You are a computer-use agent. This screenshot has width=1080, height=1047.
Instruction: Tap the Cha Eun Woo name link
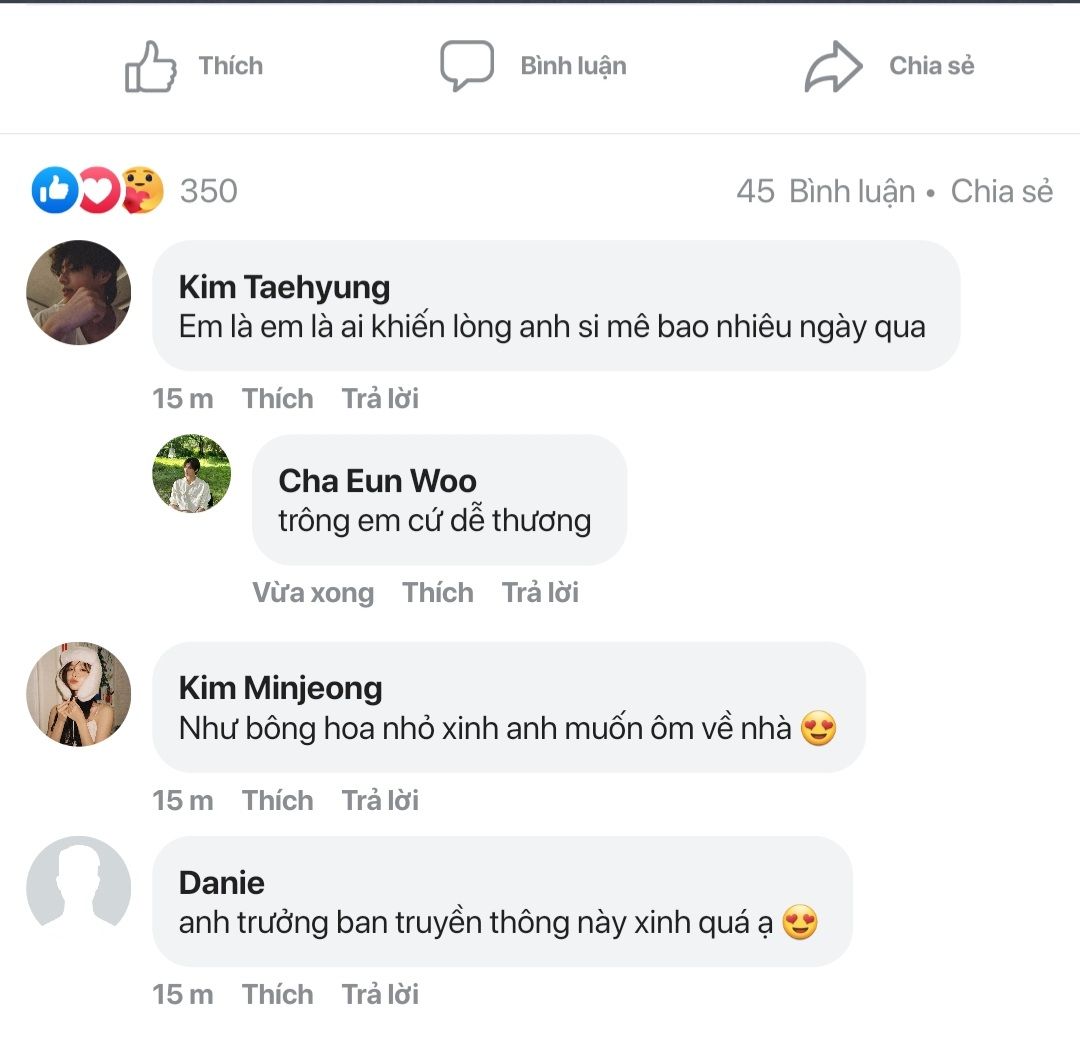tap(377, 481)
